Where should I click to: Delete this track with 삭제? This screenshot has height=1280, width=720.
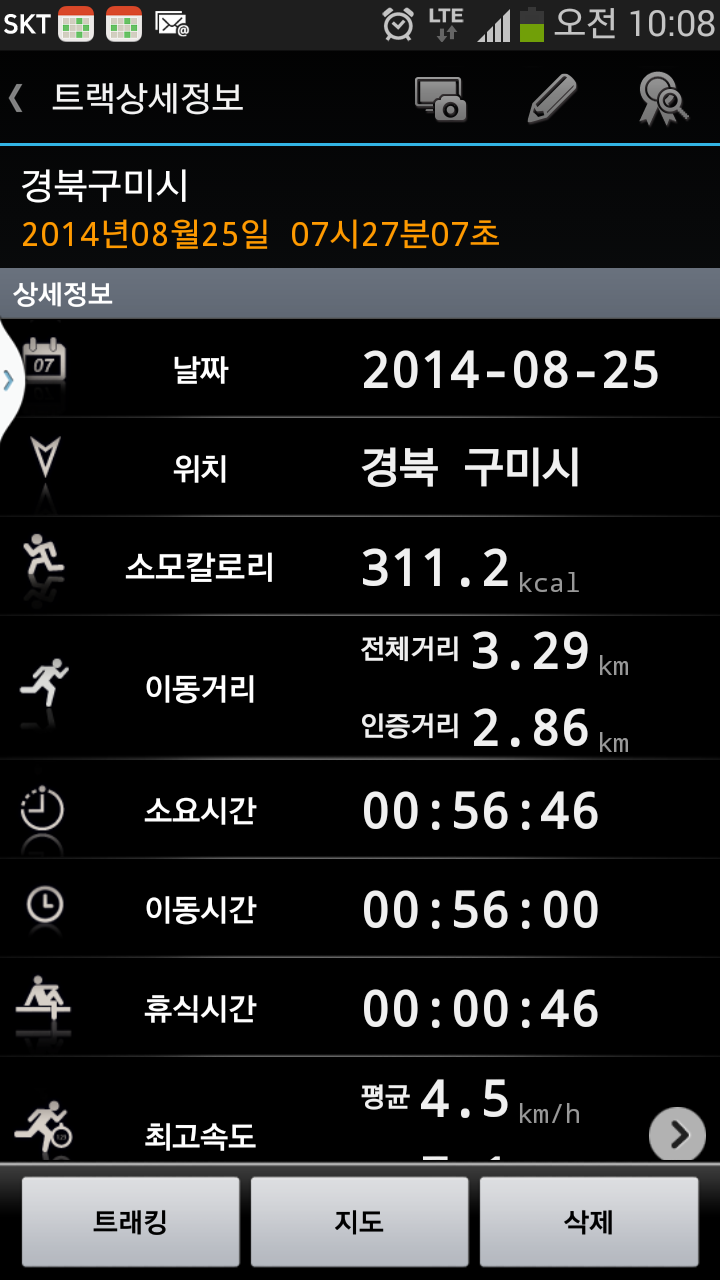(589, 1221)
